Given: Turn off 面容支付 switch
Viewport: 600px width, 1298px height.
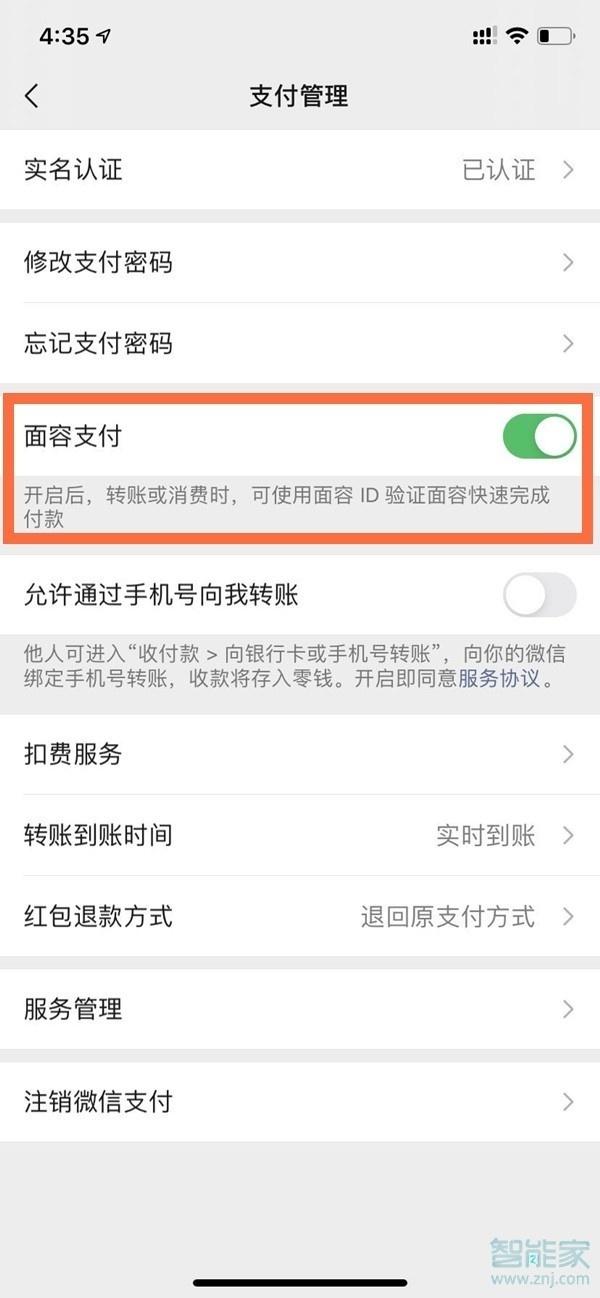Looking at the screenshot, I should [x=539, y=437].
